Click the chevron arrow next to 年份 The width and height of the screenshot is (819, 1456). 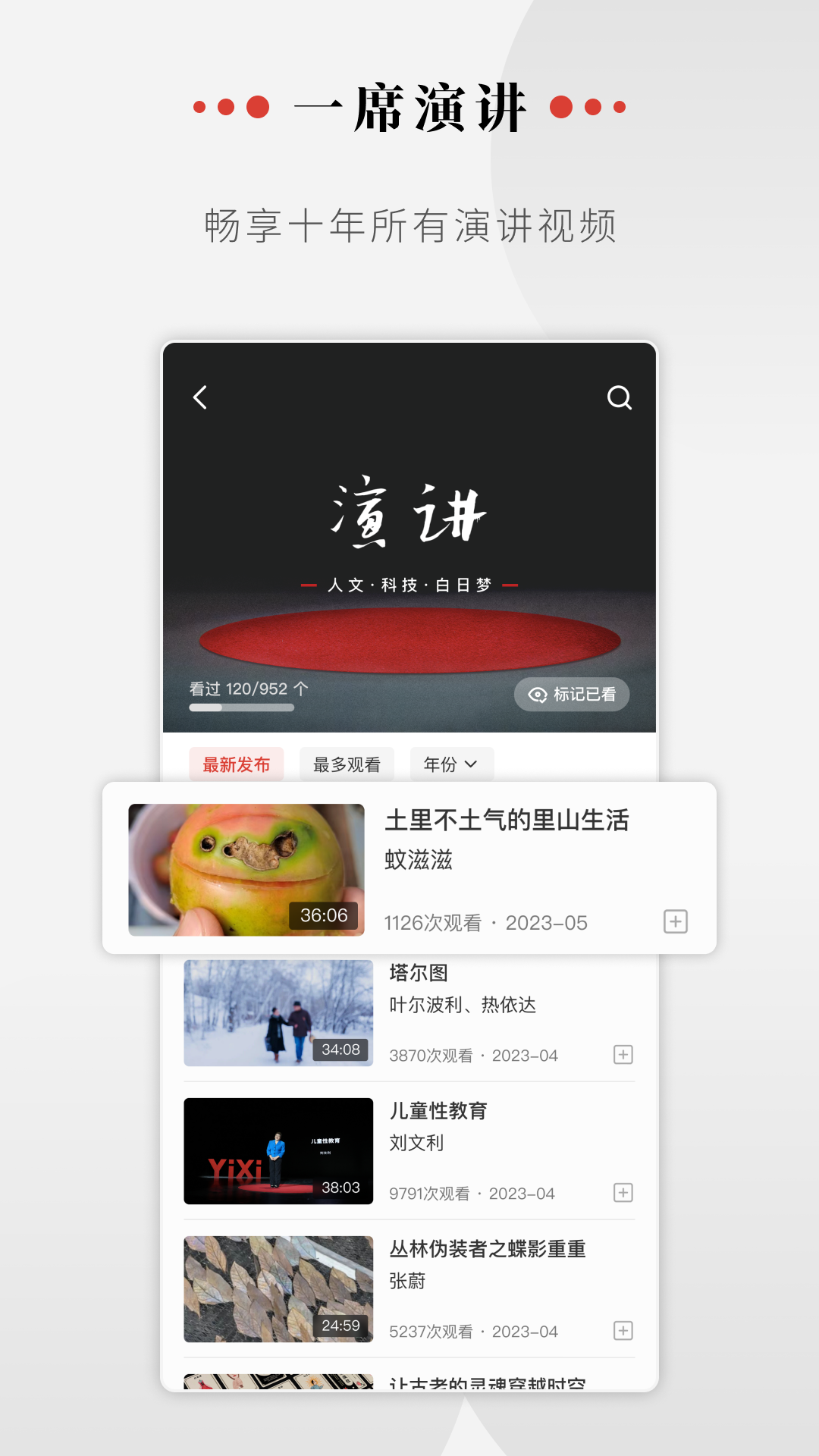(x=470, y=764)
